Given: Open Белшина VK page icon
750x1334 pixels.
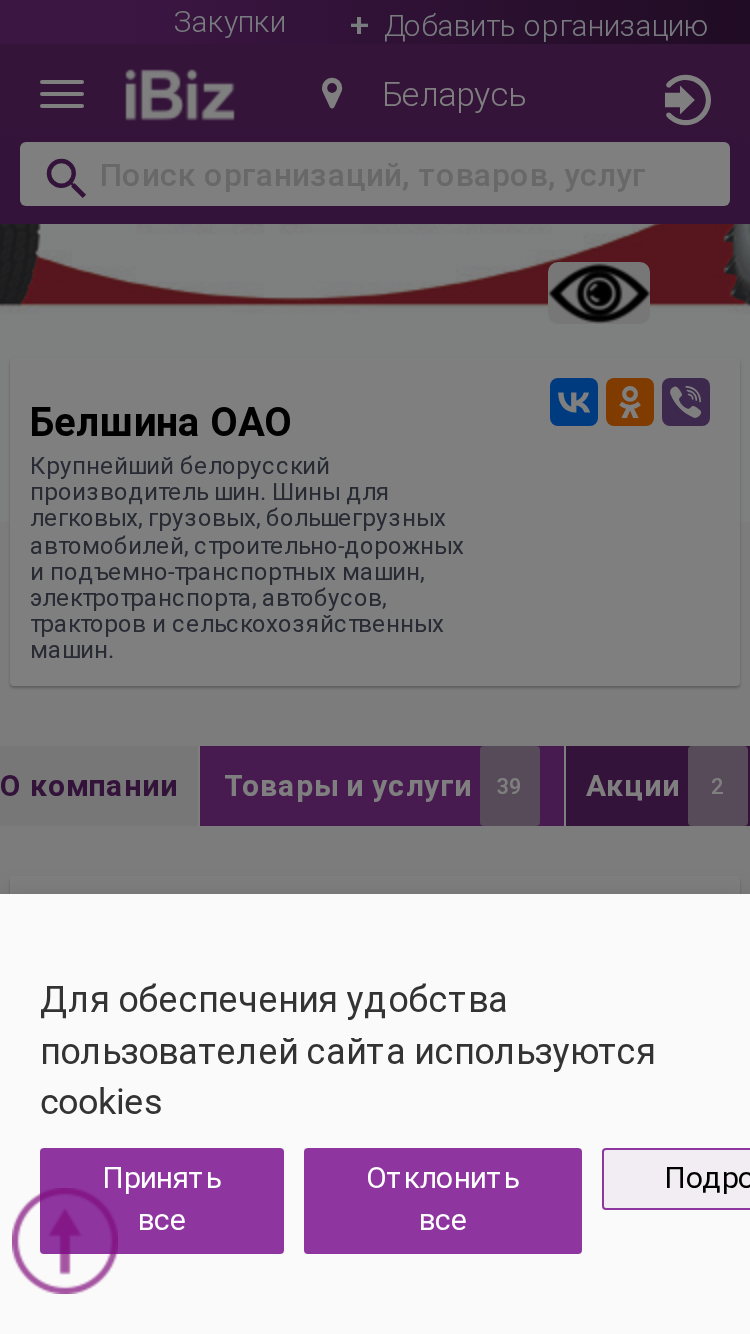Looking at the screenshot, I should pos(574,402).
